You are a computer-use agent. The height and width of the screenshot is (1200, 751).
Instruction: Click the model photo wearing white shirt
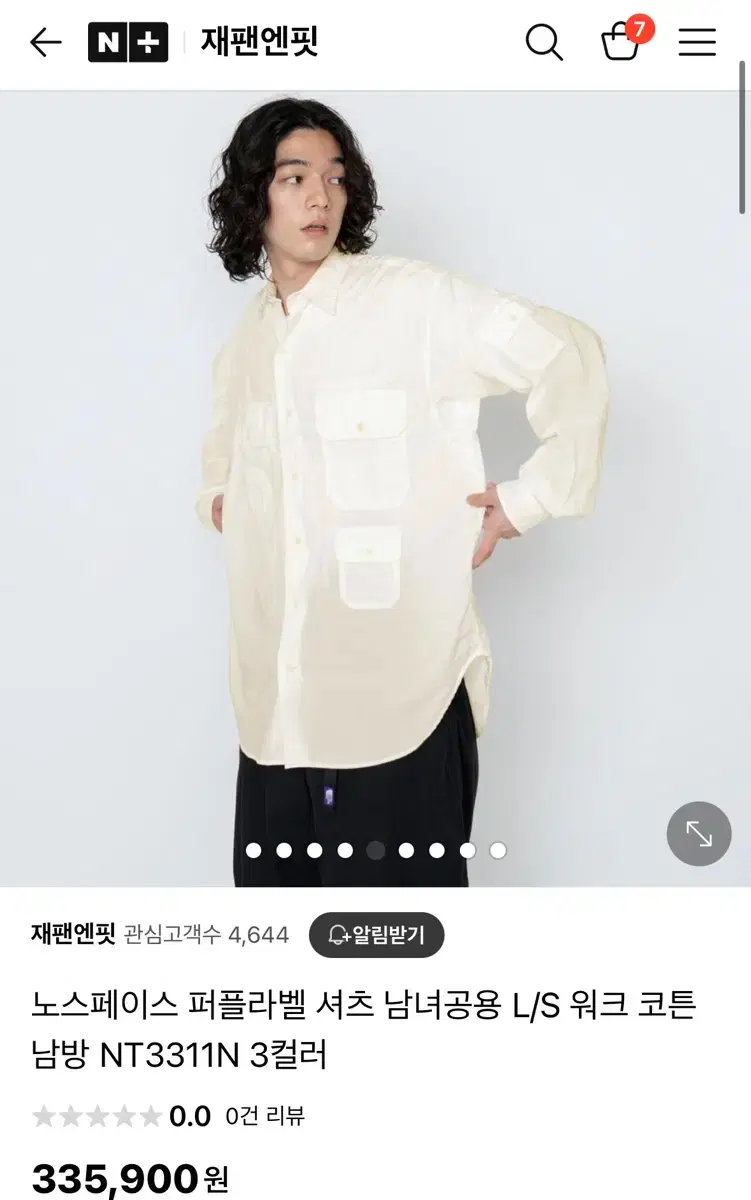(375, 450)
